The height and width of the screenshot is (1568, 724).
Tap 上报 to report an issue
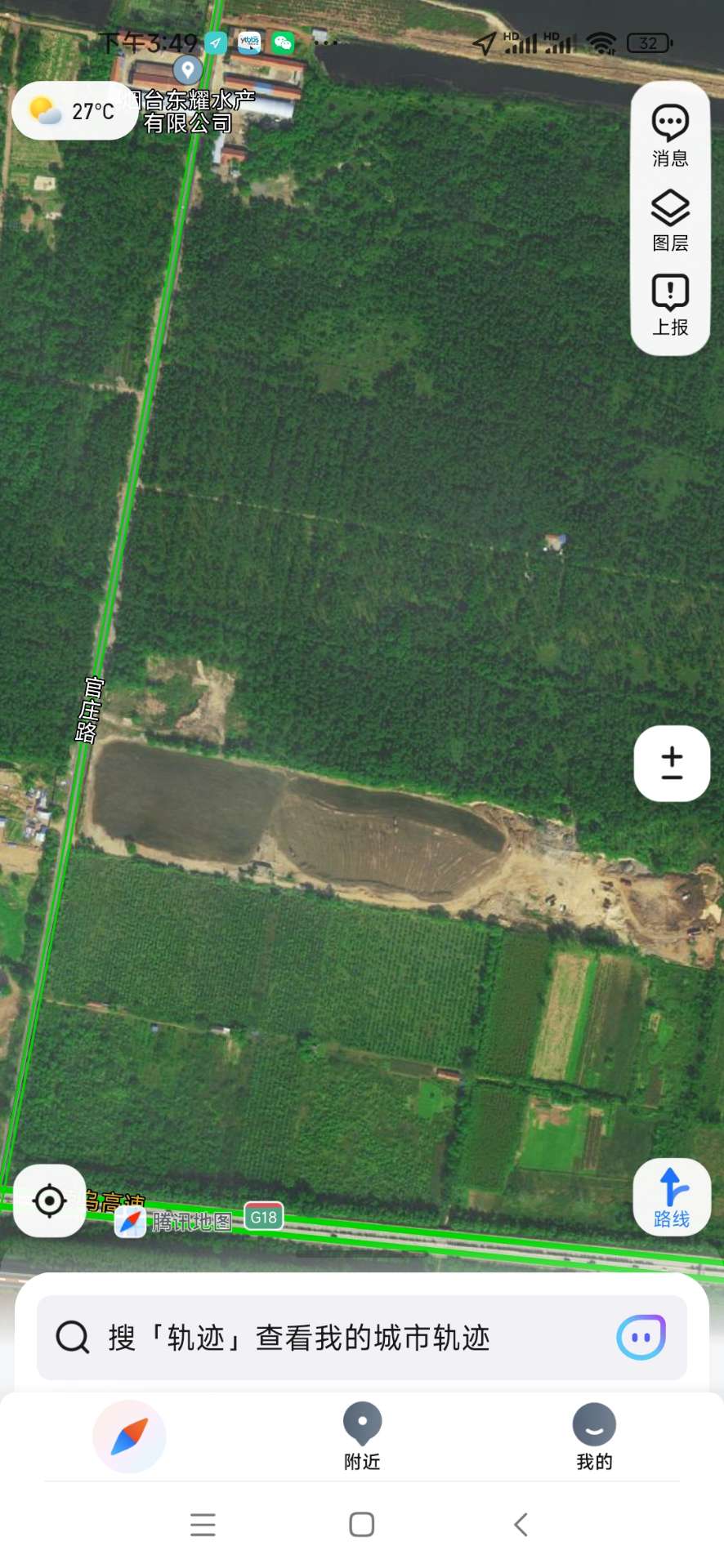(x=670, y=305)
